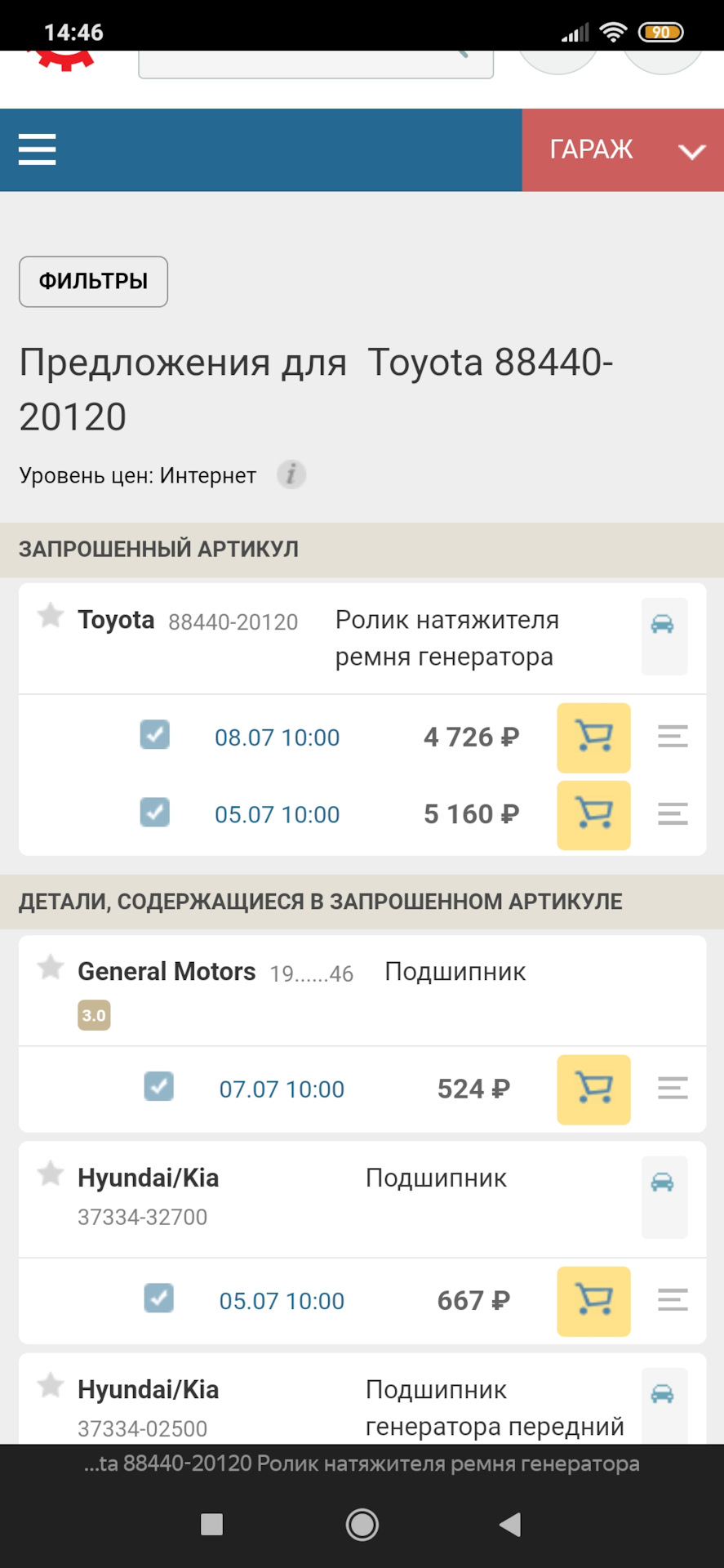Tap the battery level indicator showing 90

[663, 32]
